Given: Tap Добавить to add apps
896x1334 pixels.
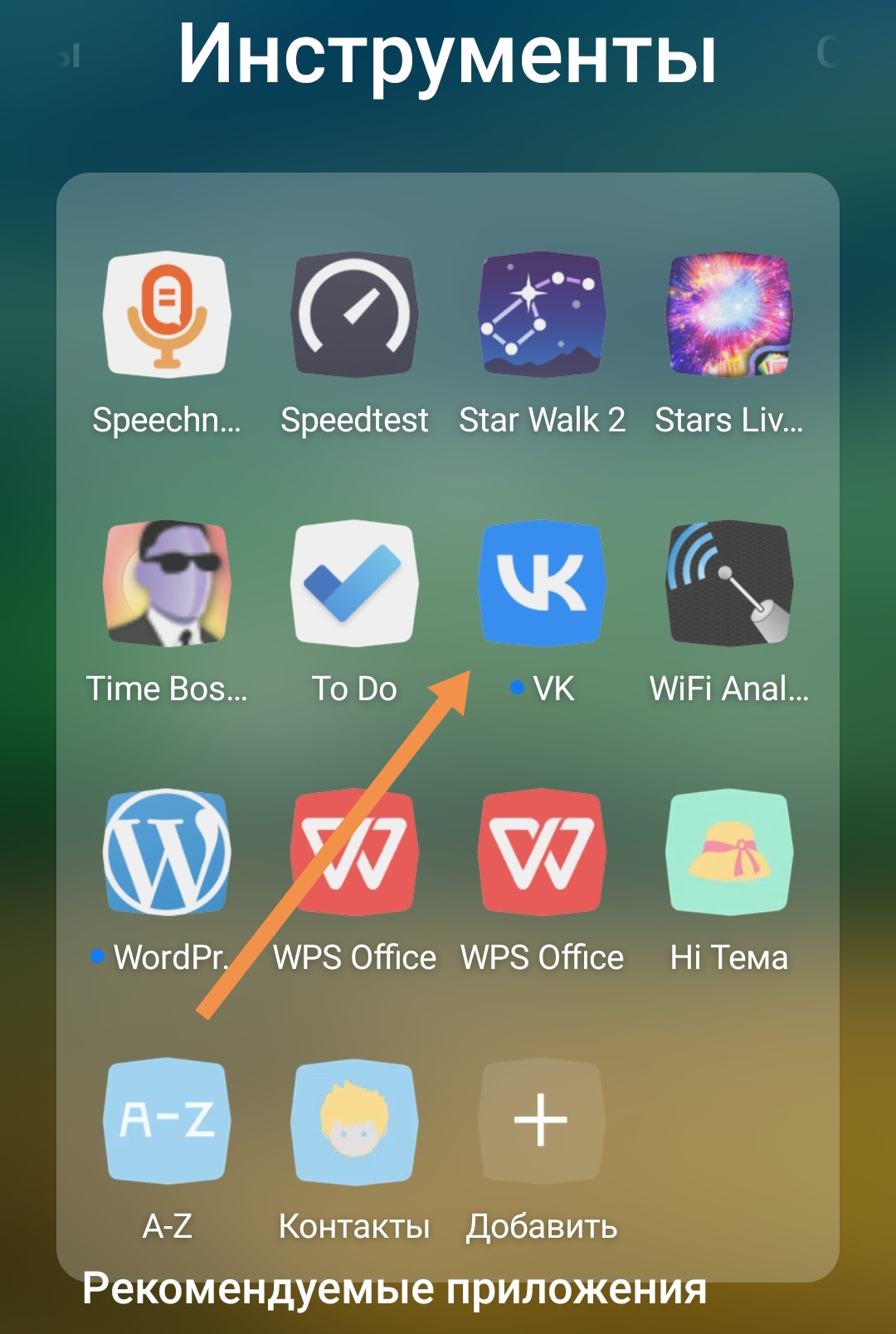Looking at the screenshot, I should (542, 1122).
